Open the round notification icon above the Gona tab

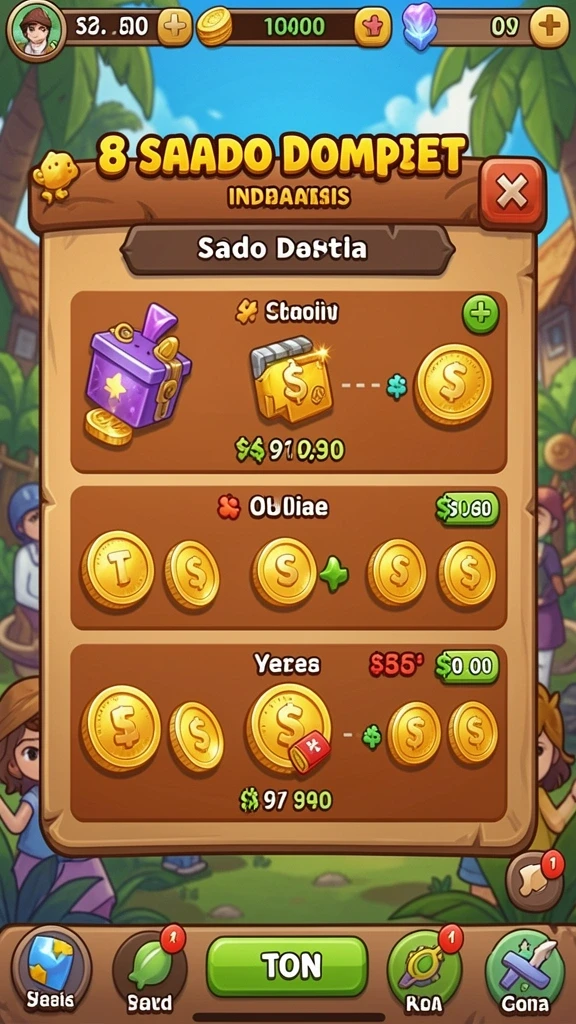click(534, 880)
